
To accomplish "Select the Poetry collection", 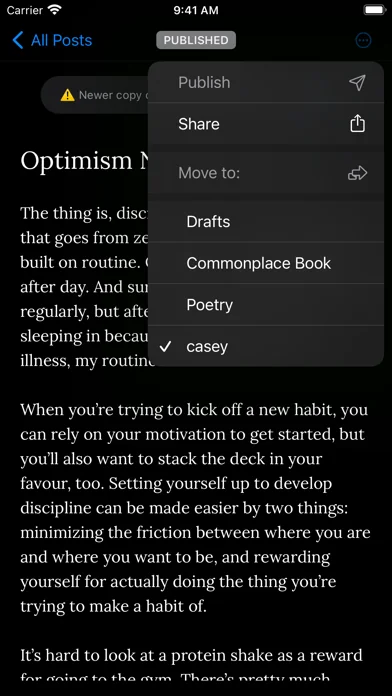I will [265, 305].
